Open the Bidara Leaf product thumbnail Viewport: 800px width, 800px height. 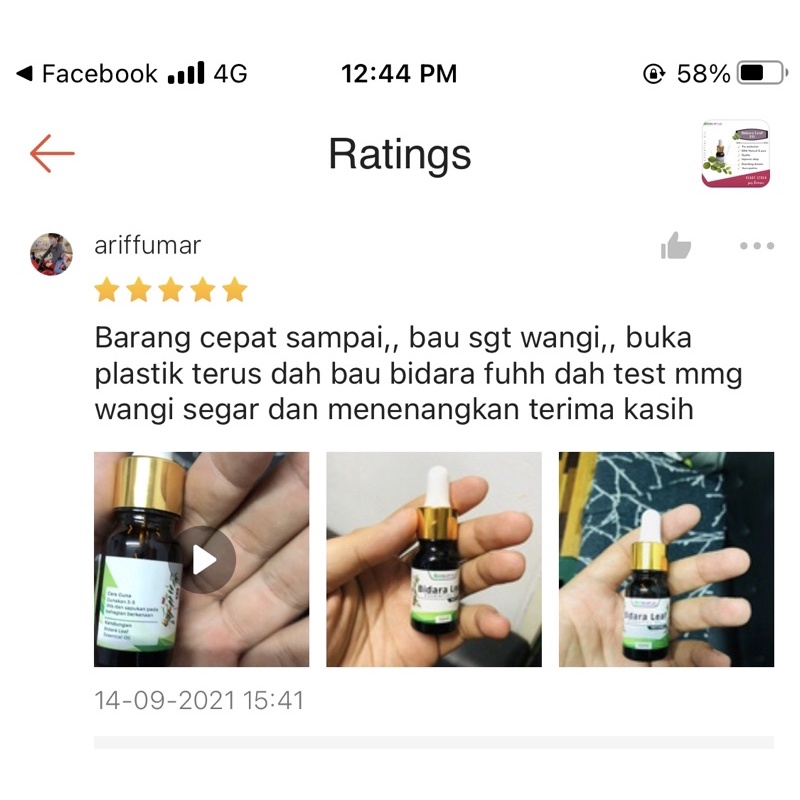tap(736, 154)
